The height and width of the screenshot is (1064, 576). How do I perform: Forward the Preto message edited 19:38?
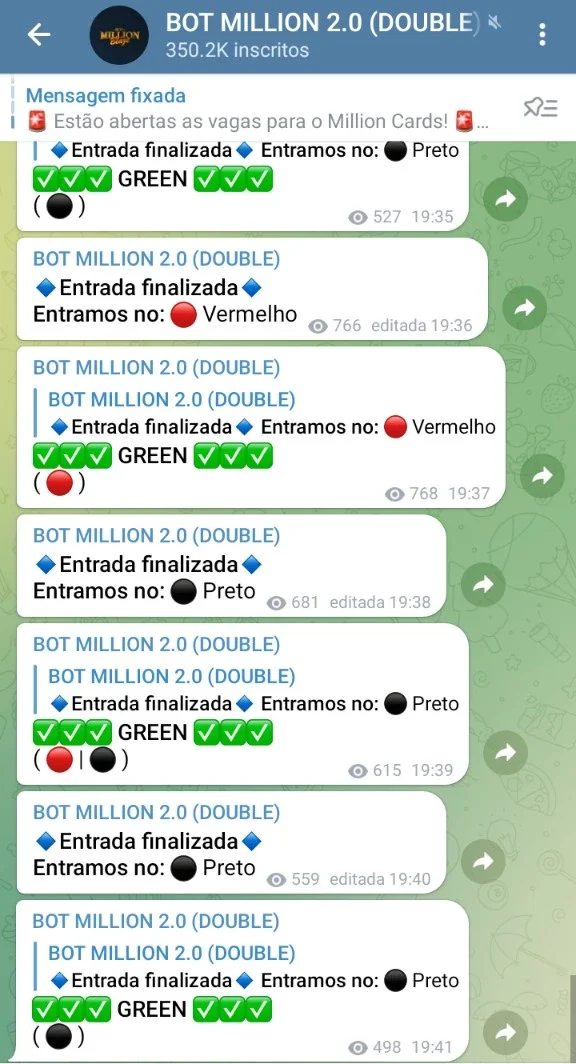coord(483,585)
